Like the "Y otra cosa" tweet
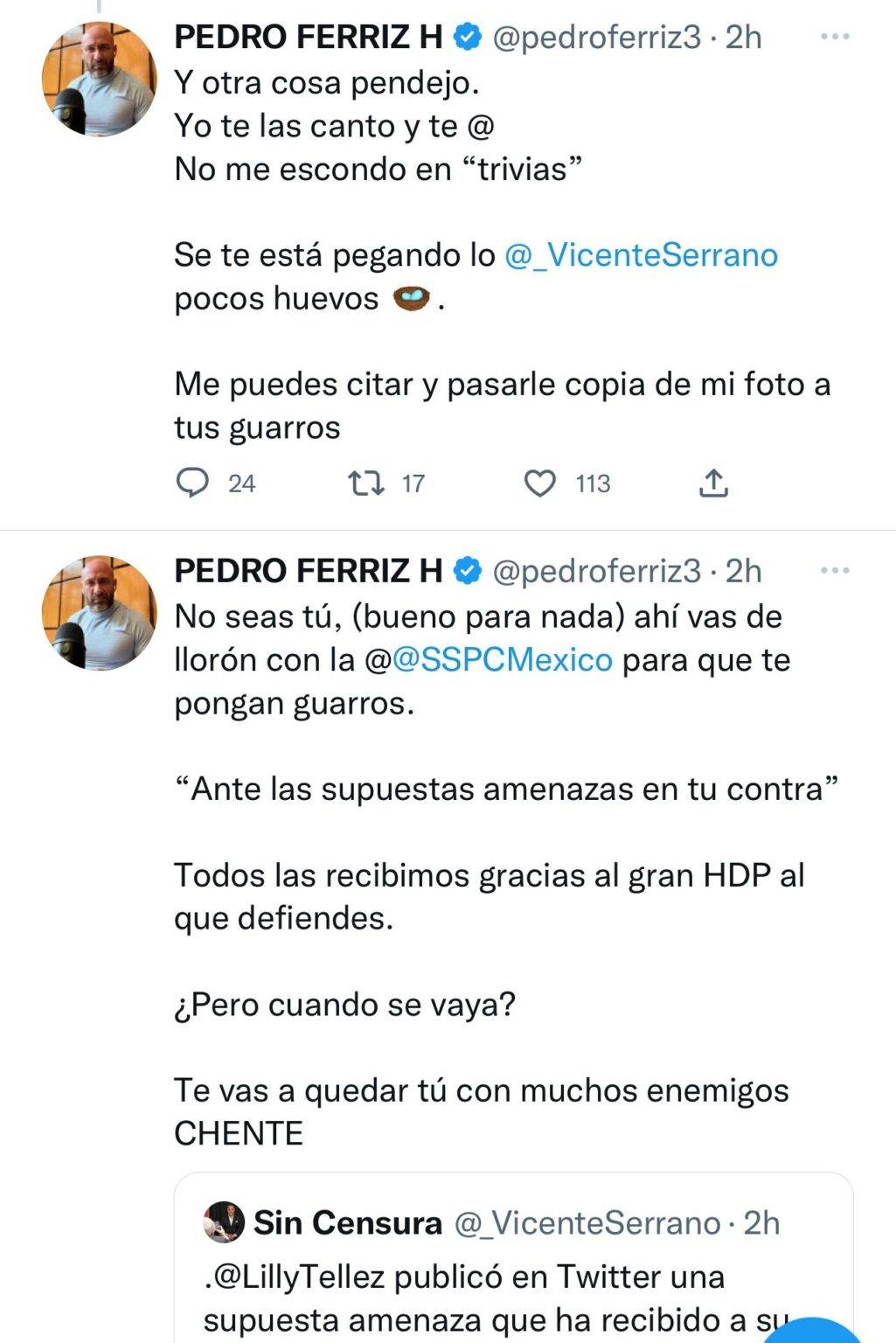The width and height of the screenshot is (896, 1343). (x=539, y=483)
